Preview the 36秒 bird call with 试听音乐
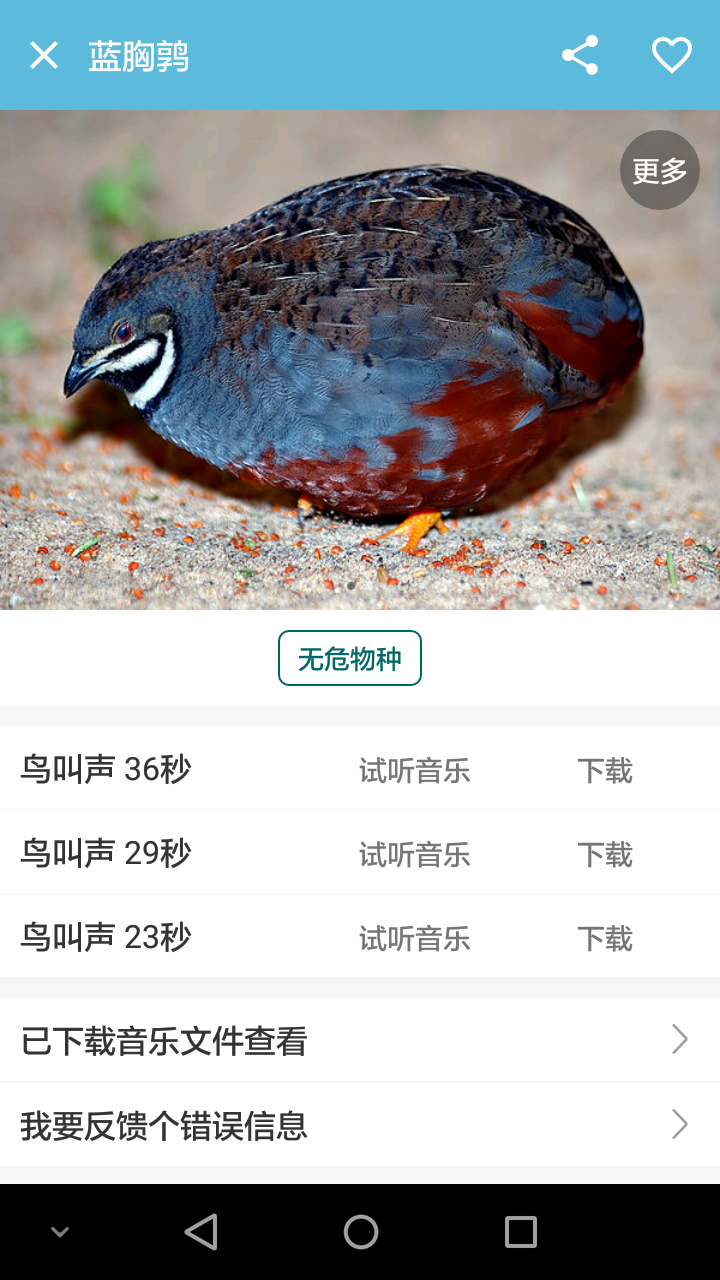Screen dimensions: 720x1280 point(415,771)
